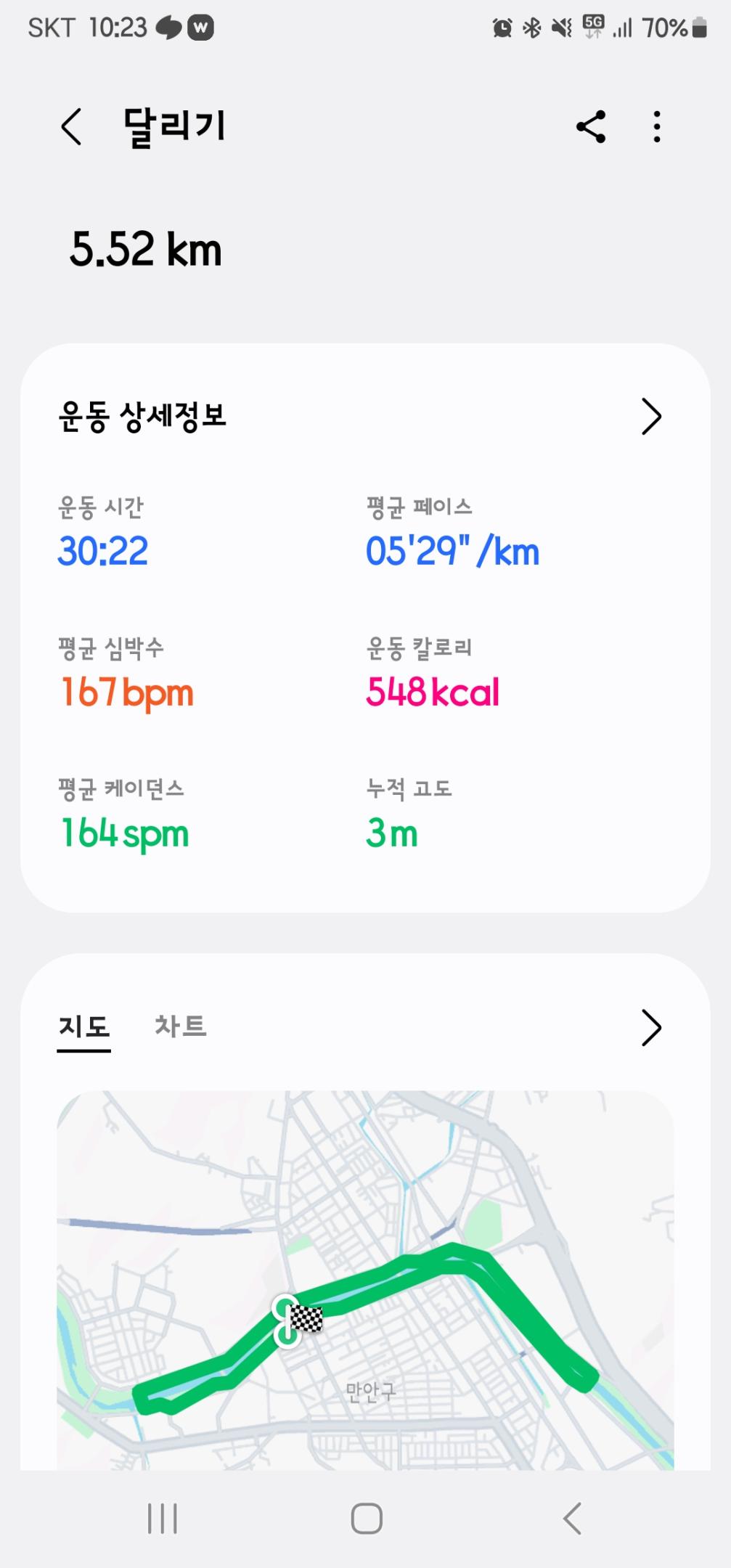The height and width of the screenshot is (1568, 731).
Task: Open 운동 상세정보 details
Action: tap(651, 417)
